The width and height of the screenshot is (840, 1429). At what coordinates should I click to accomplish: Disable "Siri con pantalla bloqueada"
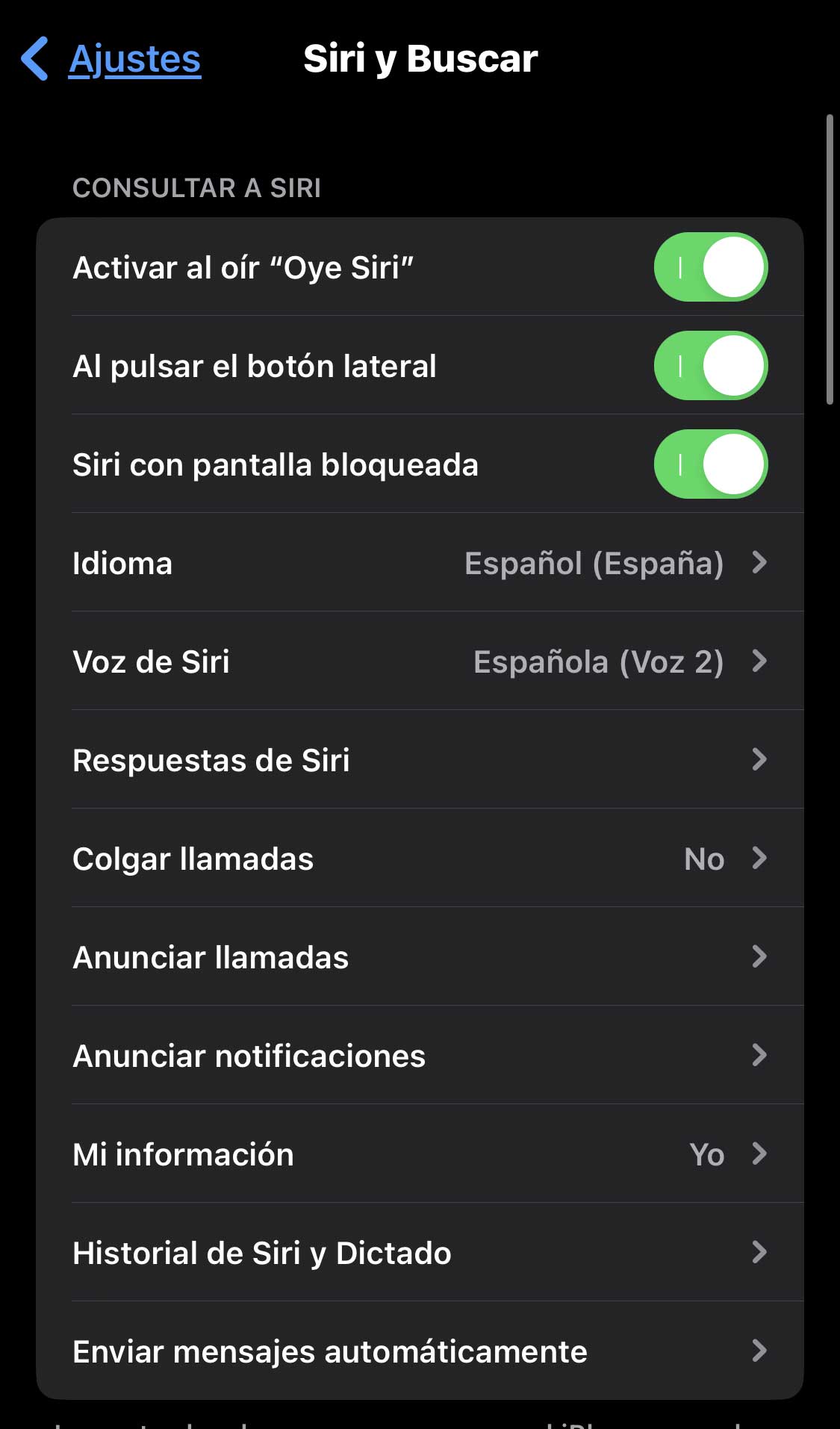click(710, 464)
